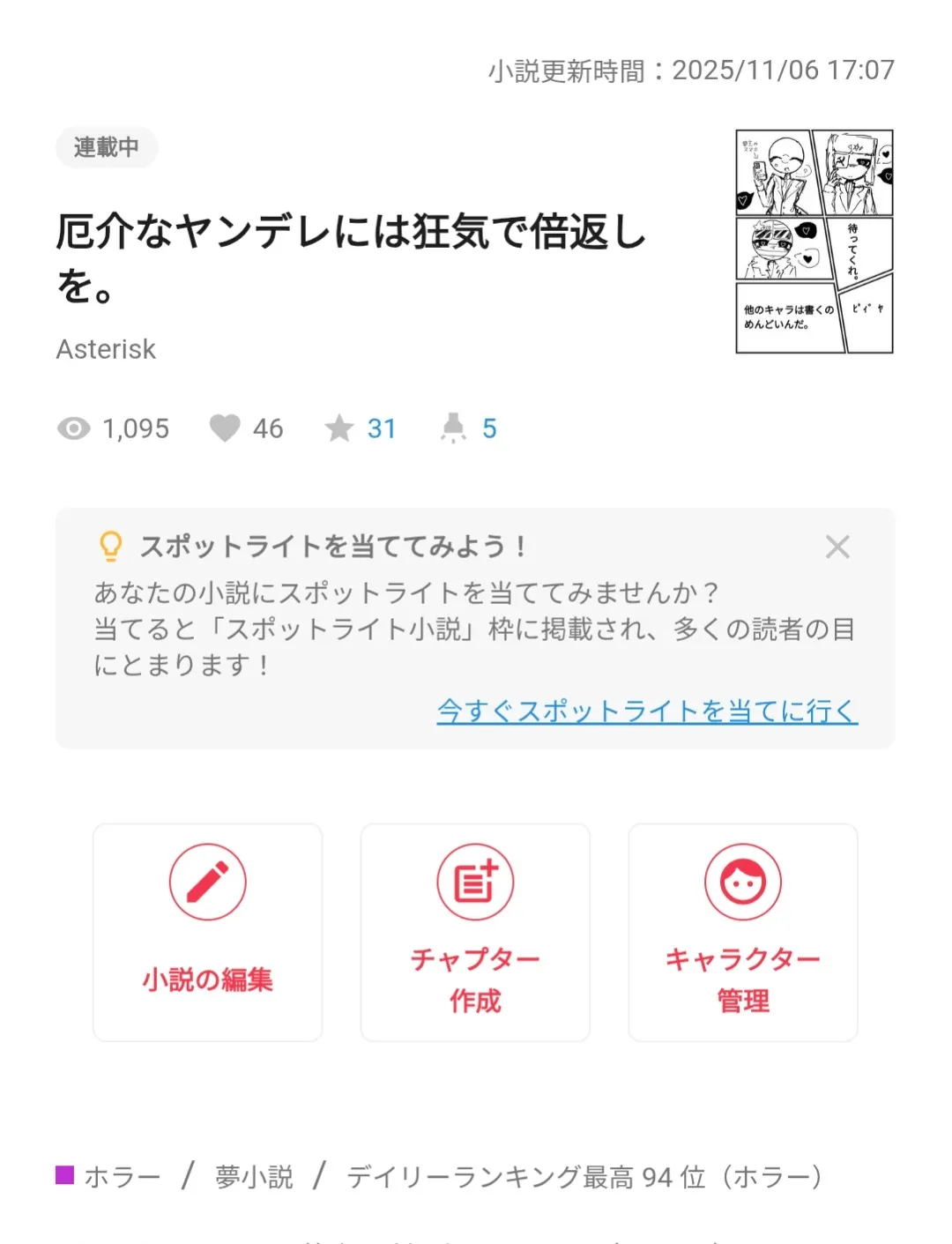The height and width of the screenshot is (1244, 952).
Task: Click the eye icon beside the 1,095 views
Action: pos(75,428)
